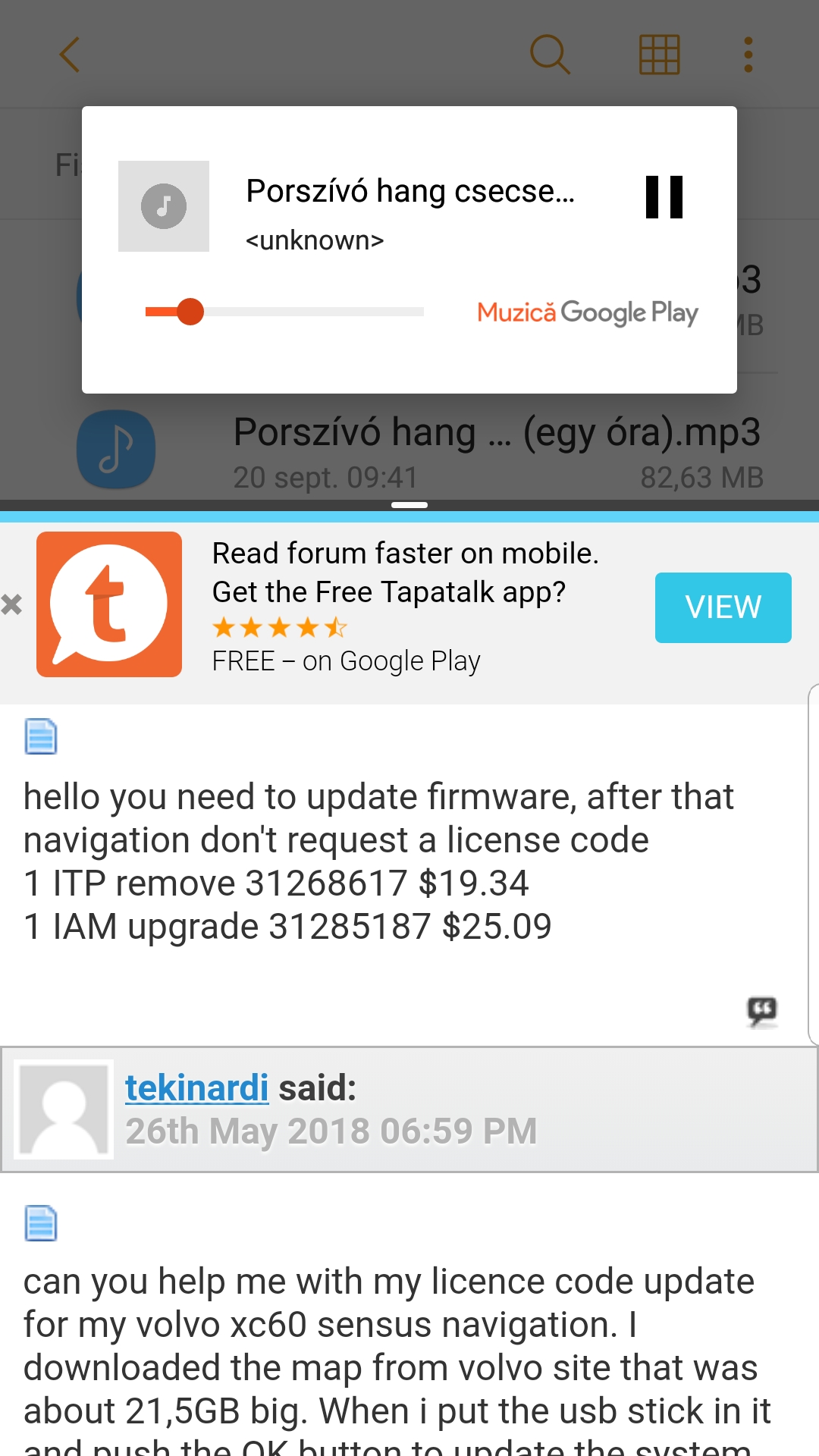Tap VIEW for the Tapatalk app
This screenshot has height=1456, width=819.
point(723,607)
